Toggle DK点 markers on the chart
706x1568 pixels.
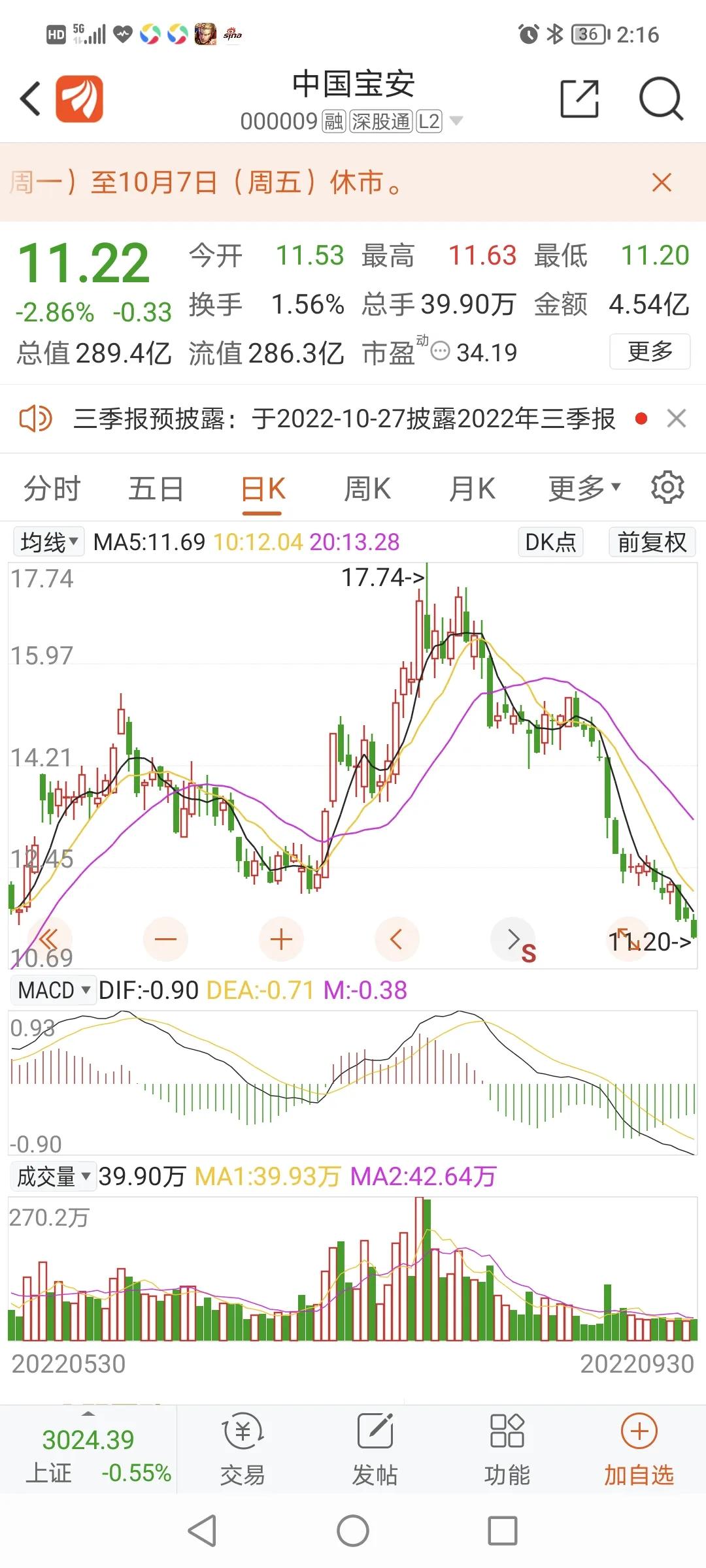(550, 542)
